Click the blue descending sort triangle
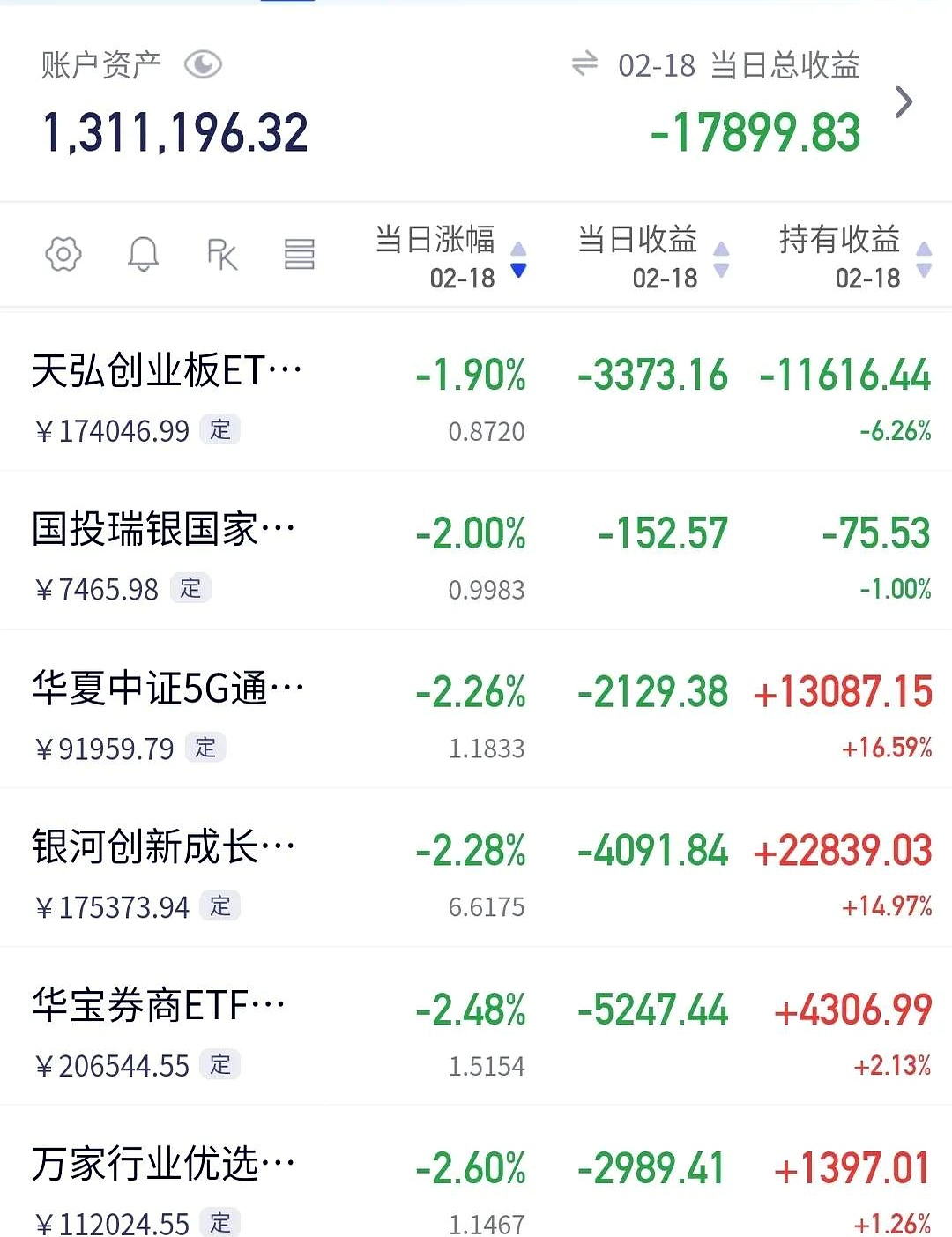 519,273
